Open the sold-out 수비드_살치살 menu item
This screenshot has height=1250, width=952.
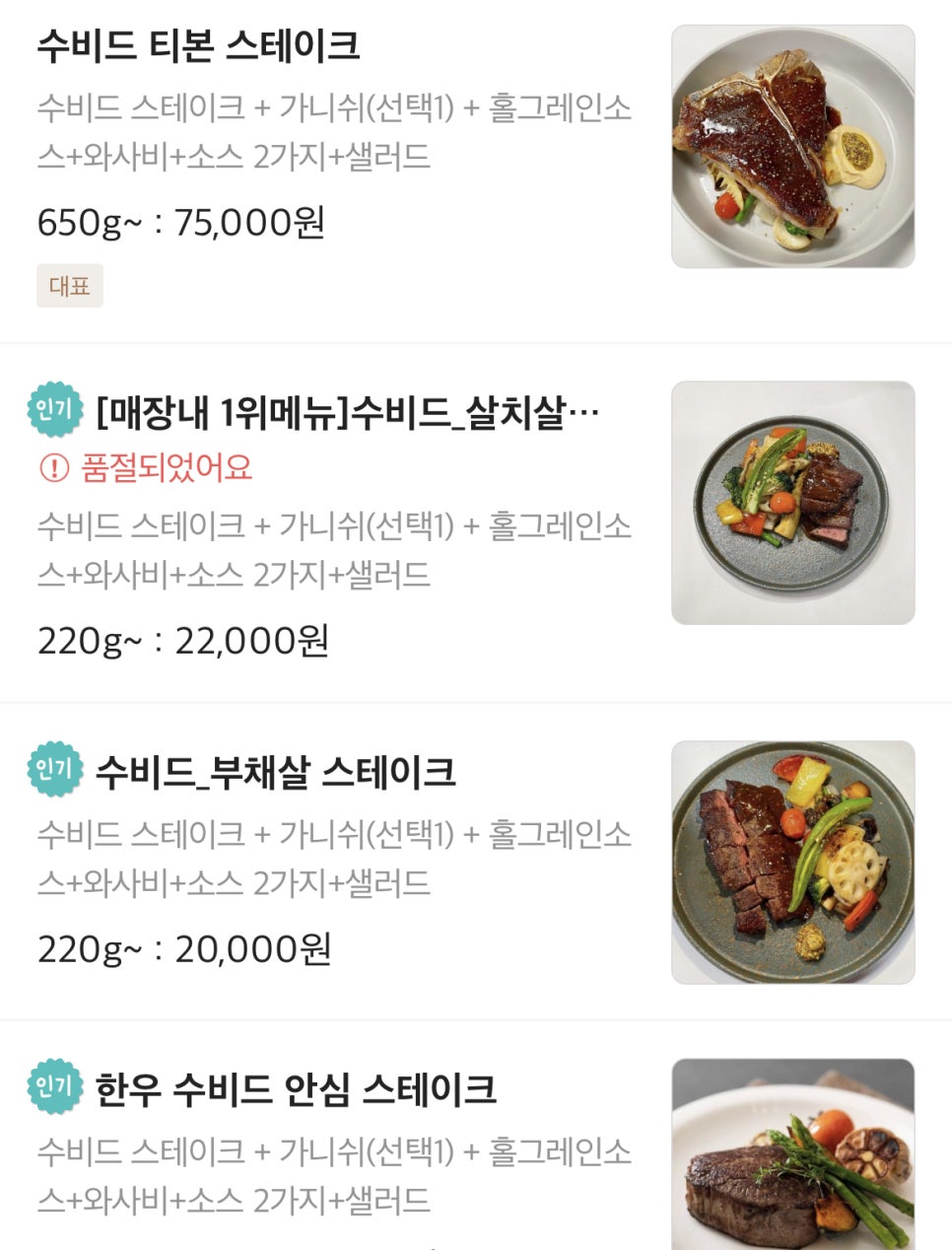click(x=347, y=411)
